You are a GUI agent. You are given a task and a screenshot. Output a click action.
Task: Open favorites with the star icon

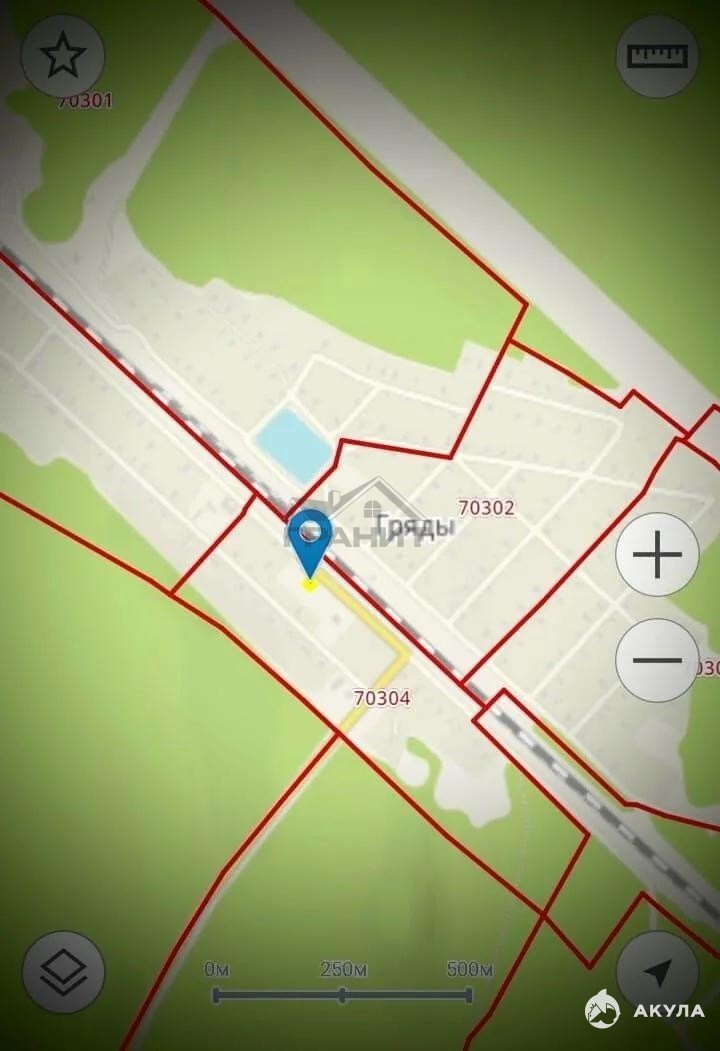(x=63, y=57)
